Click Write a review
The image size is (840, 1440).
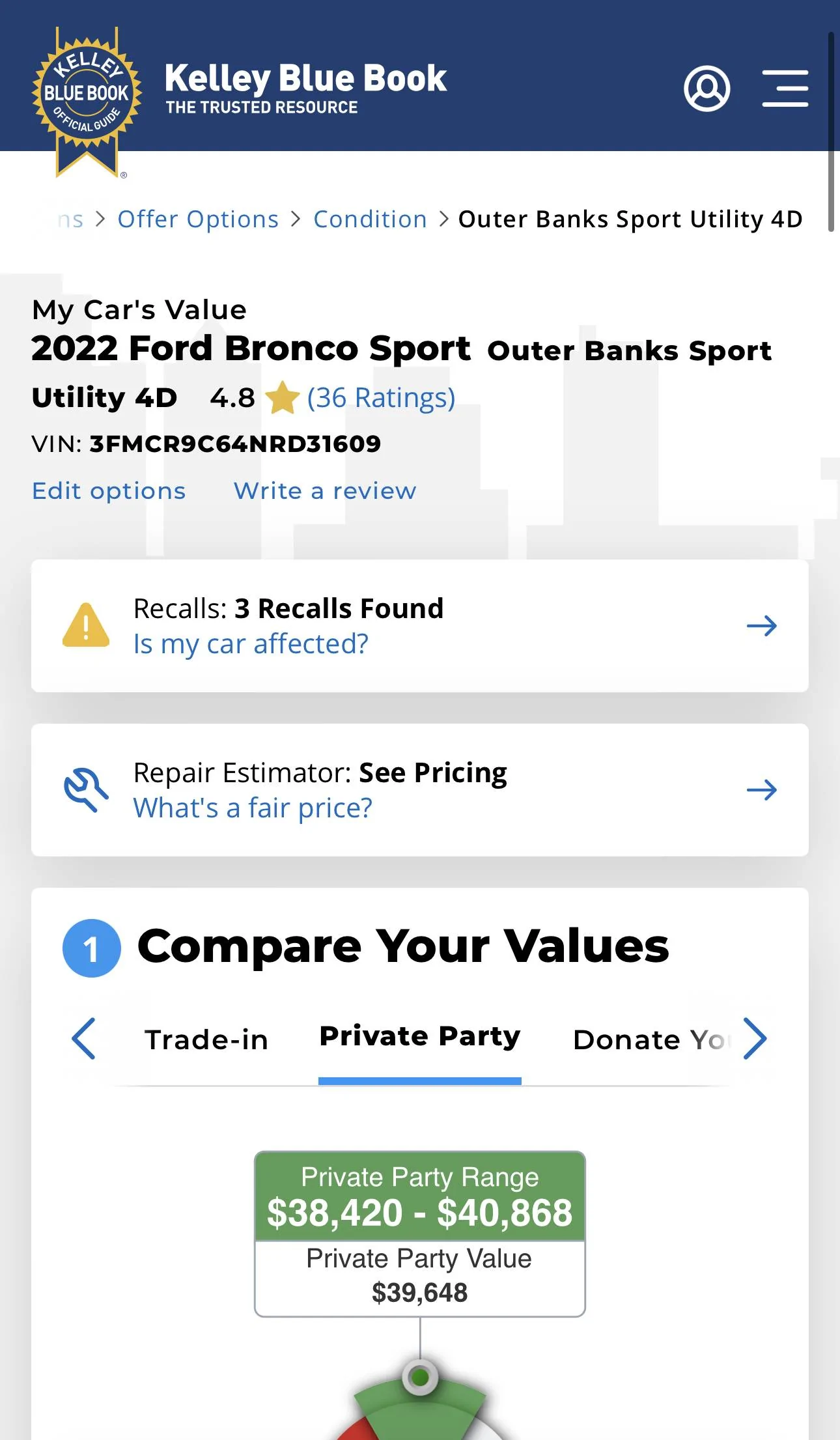tap(326, 490)
